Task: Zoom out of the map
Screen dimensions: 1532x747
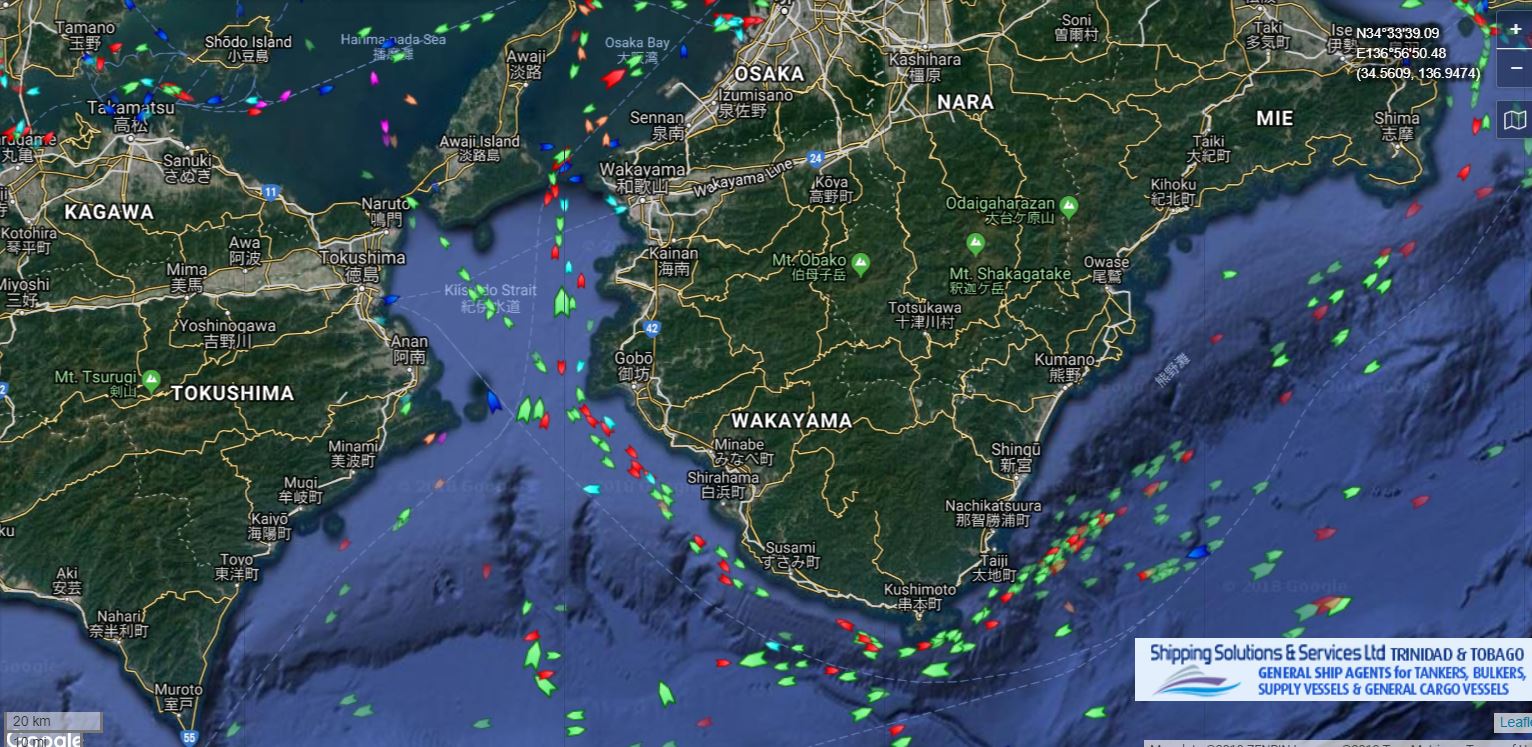Action: click(1516, 68)
